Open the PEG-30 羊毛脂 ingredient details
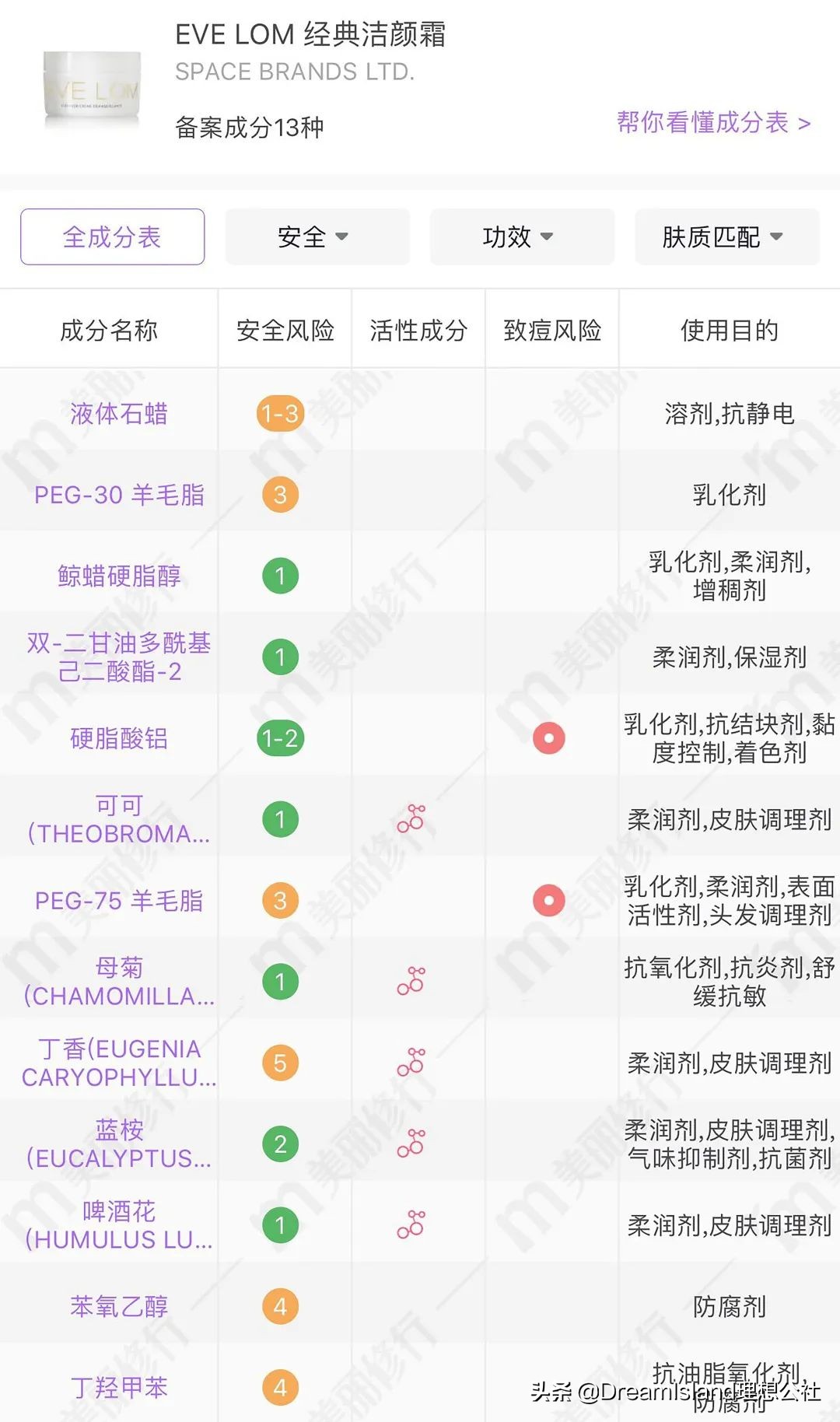 pos(118,495)
